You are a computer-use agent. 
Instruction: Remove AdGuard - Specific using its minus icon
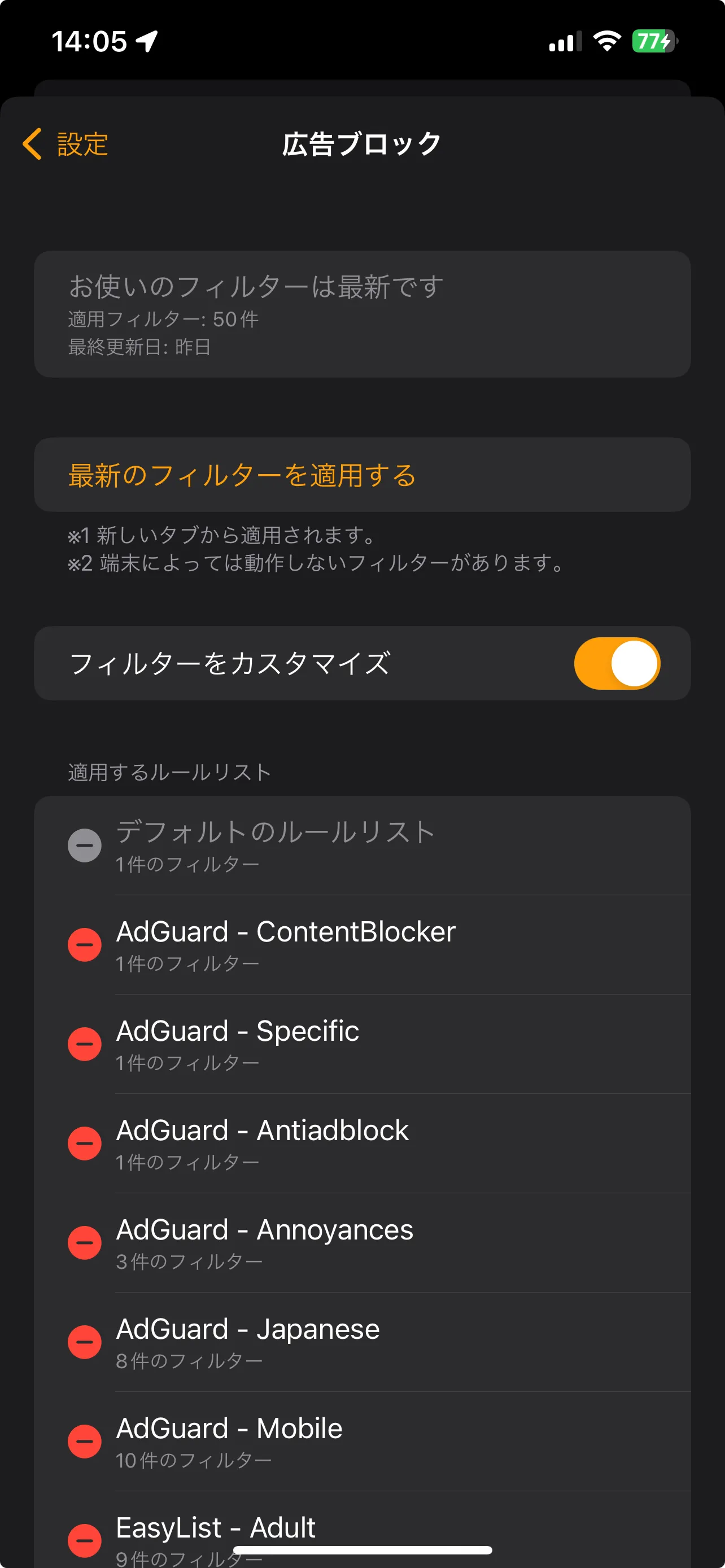pos(84,1045)
